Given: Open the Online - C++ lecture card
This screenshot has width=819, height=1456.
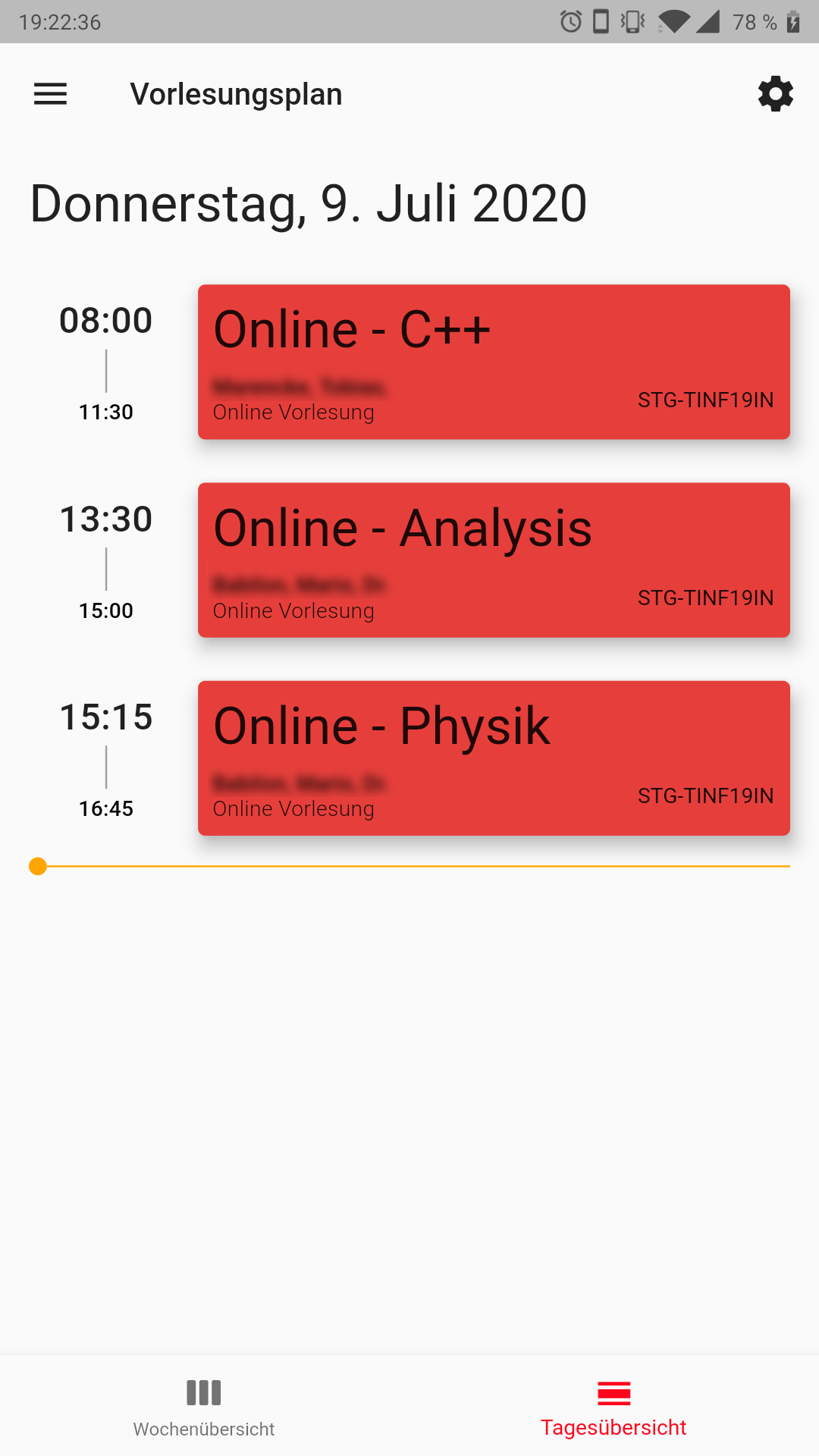Looking at the screenshot, I should (494, 362).
